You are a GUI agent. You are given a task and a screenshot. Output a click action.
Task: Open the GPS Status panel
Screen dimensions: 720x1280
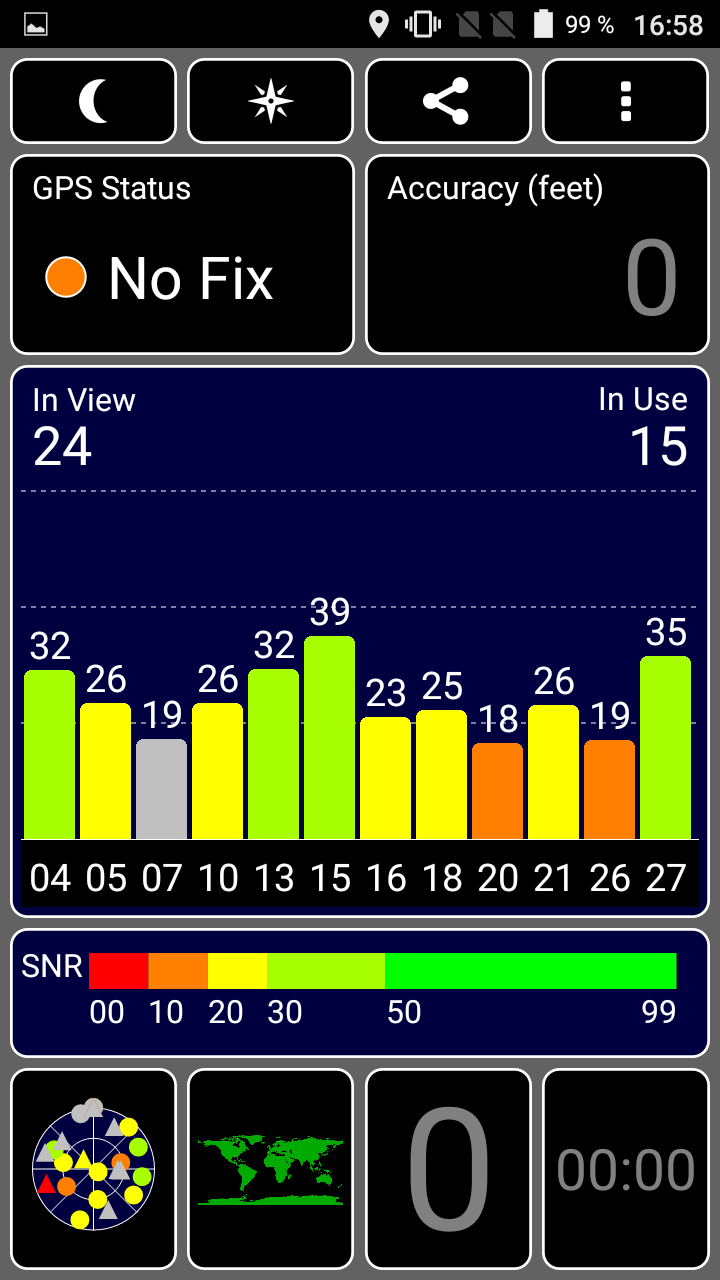pos(182,255)
